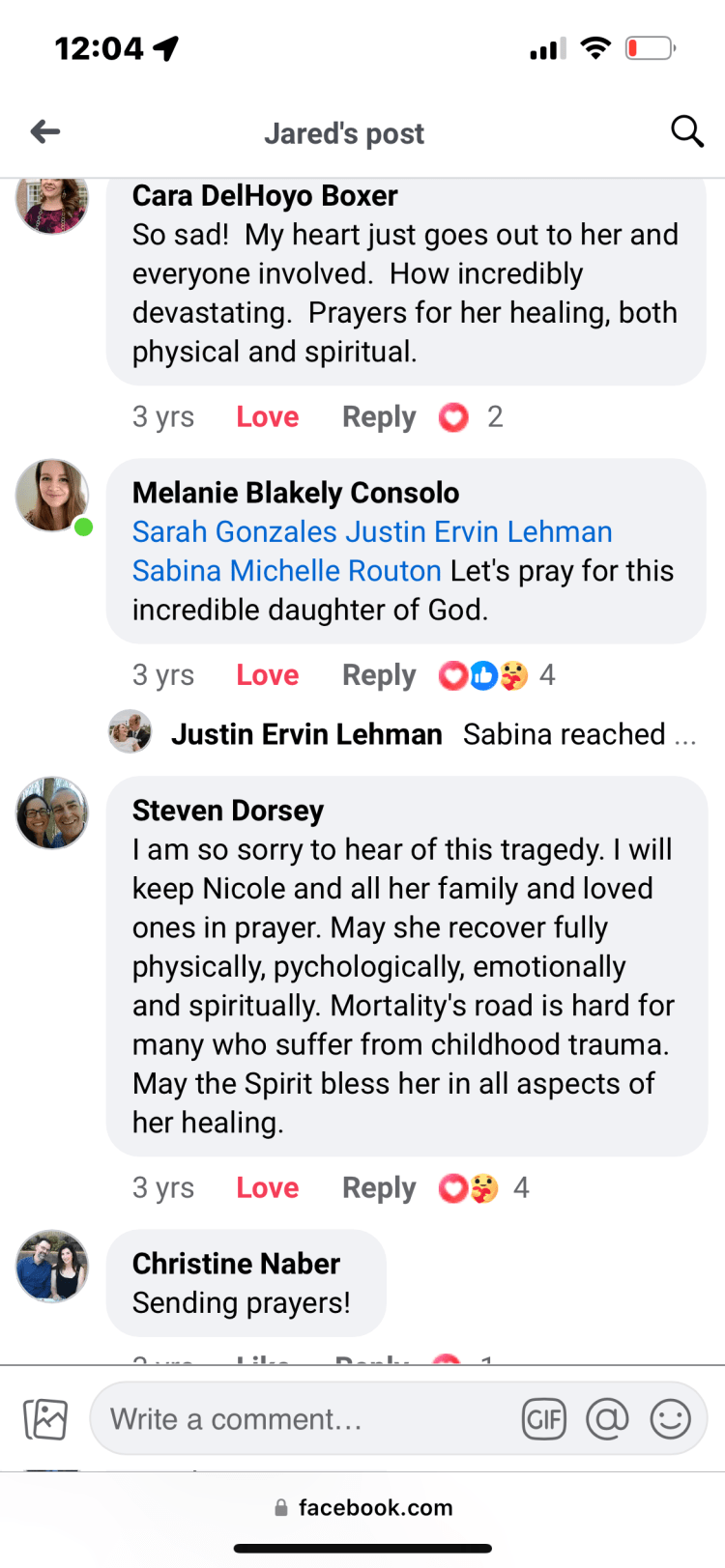Screen dimensions: 725x1568
Task: Open the GIF picker
Action: (544, 1419)
